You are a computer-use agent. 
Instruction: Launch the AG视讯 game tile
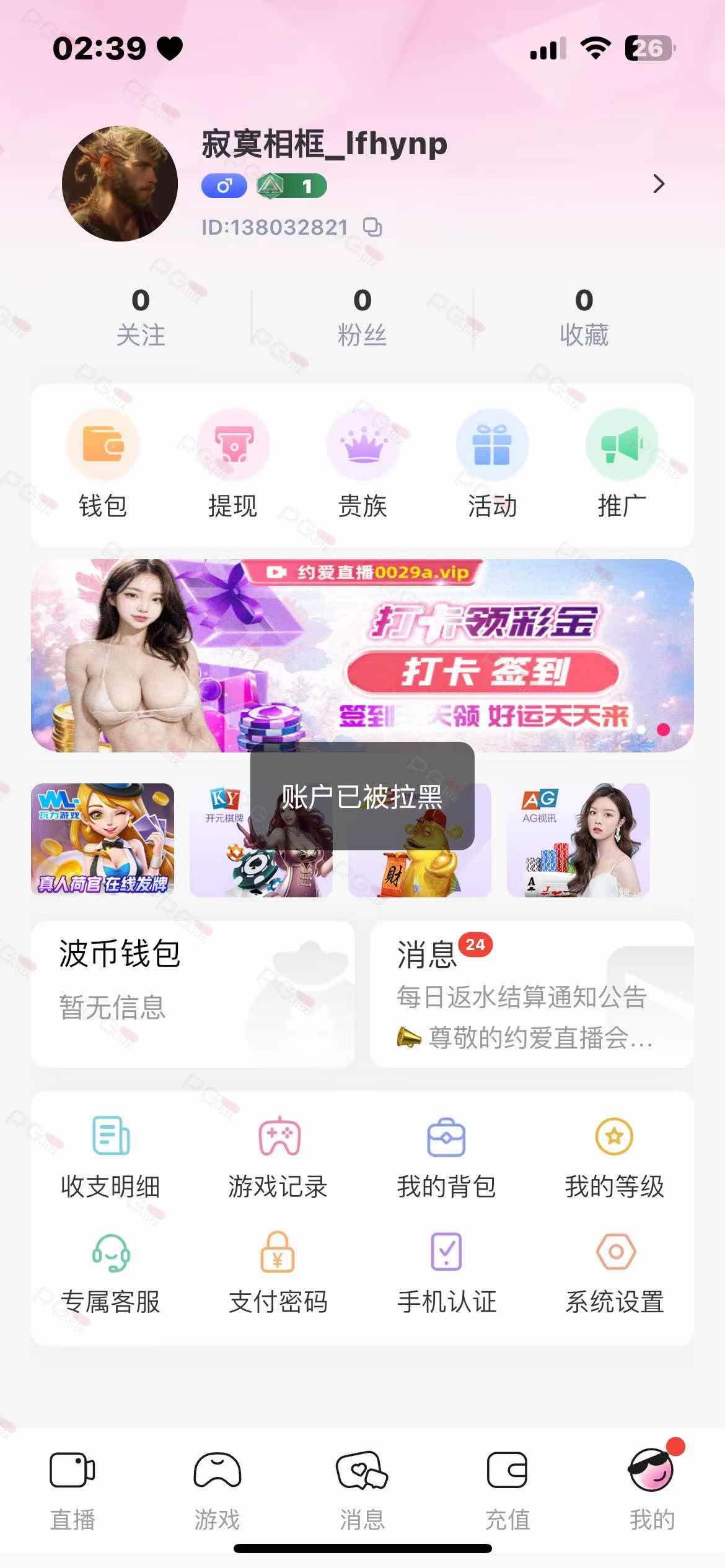(x=578, y=840)
